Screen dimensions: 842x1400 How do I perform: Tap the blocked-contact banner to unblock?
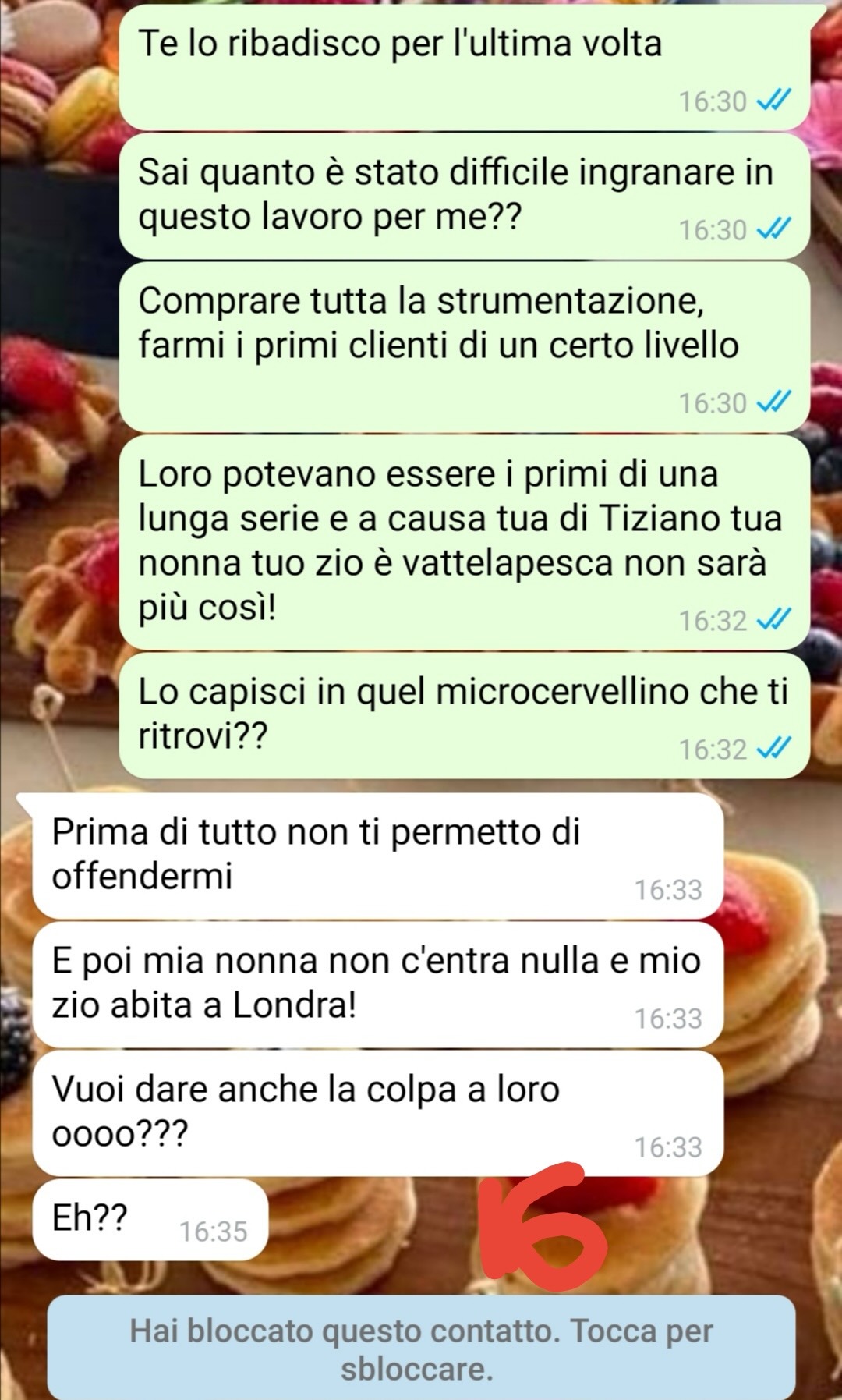click(x=421, y=1349)
